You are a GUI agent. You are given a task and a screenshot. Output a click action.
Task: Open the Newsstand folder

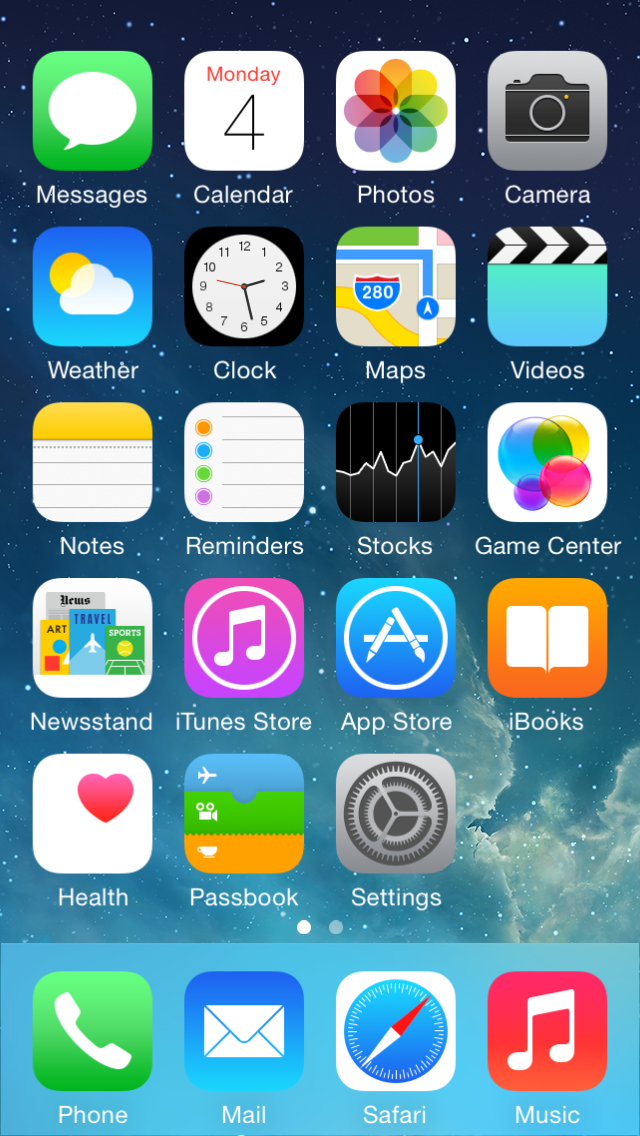tap(92, 638)
